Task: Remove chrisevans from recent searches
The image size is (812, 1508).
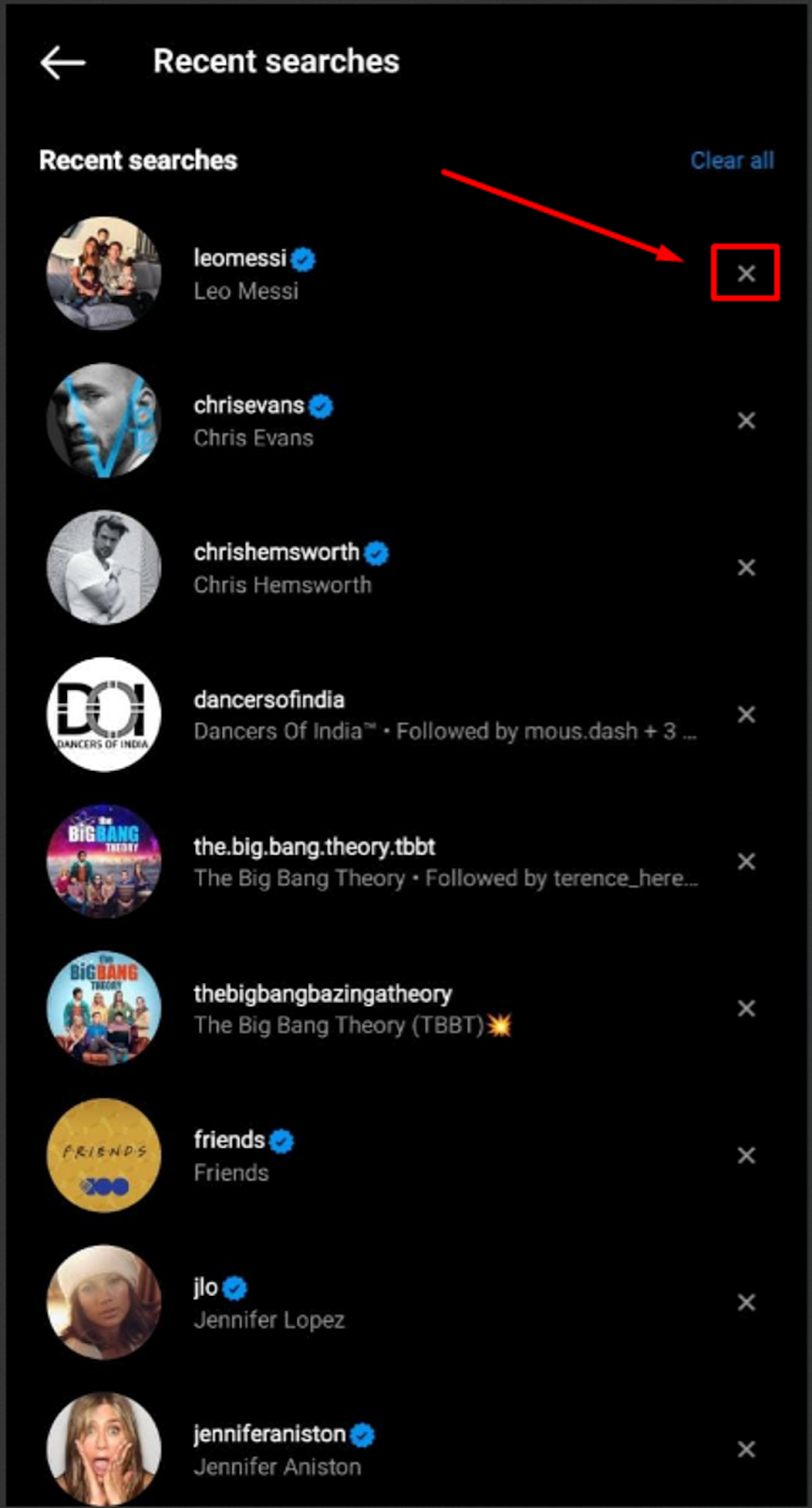Action: (746, 420)
